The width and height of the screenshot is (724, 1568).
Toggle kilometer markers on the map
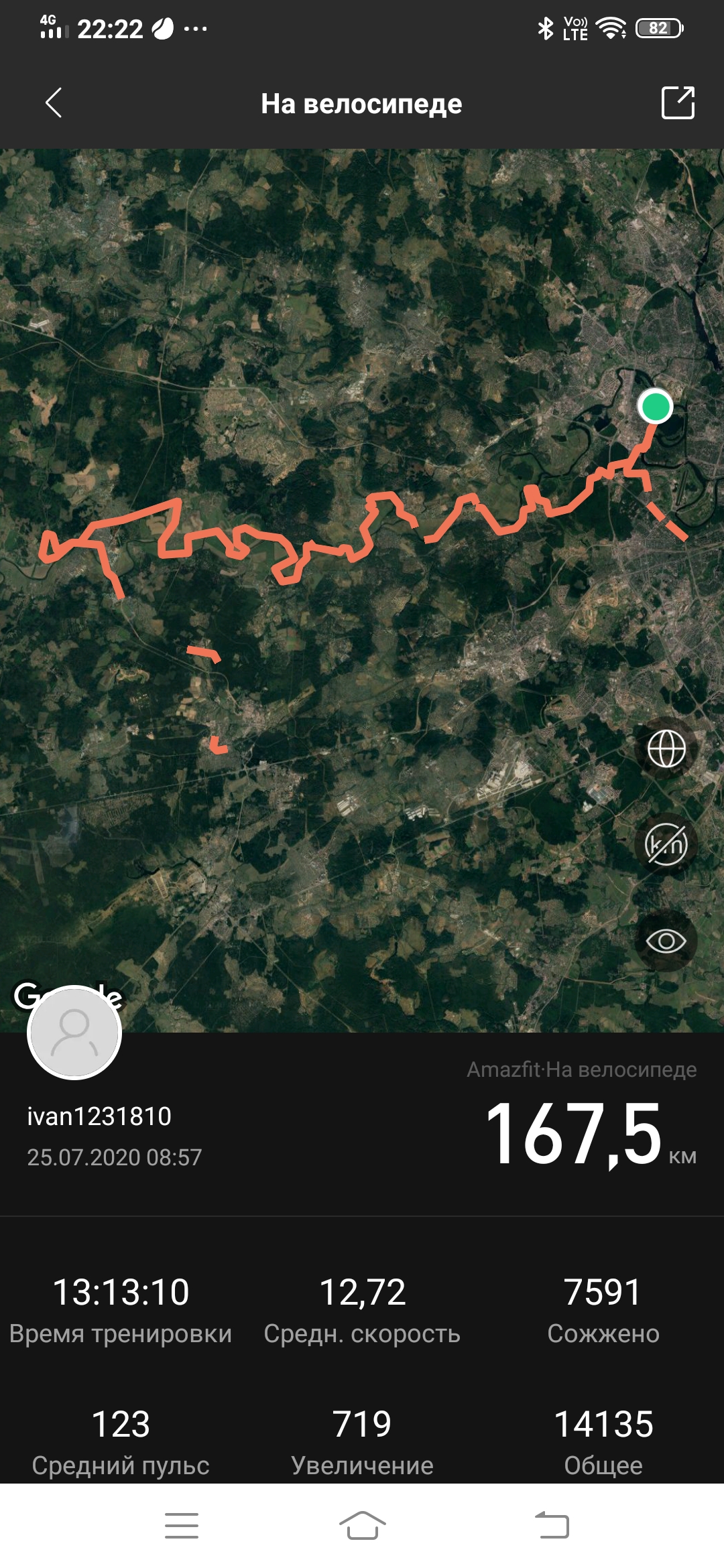point(666,845)
